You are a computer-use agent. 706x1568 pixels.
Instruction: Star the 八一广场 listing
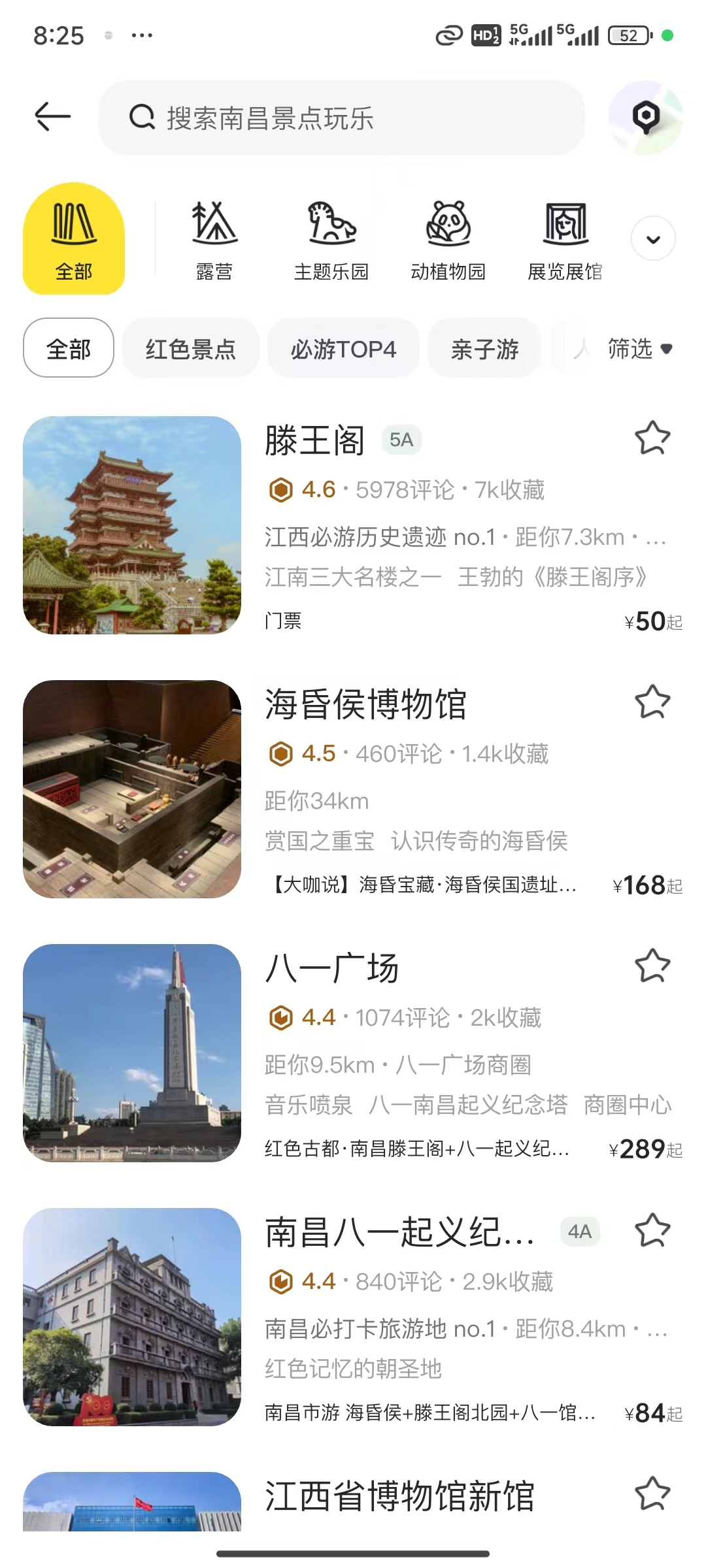[x=652, y=966]
